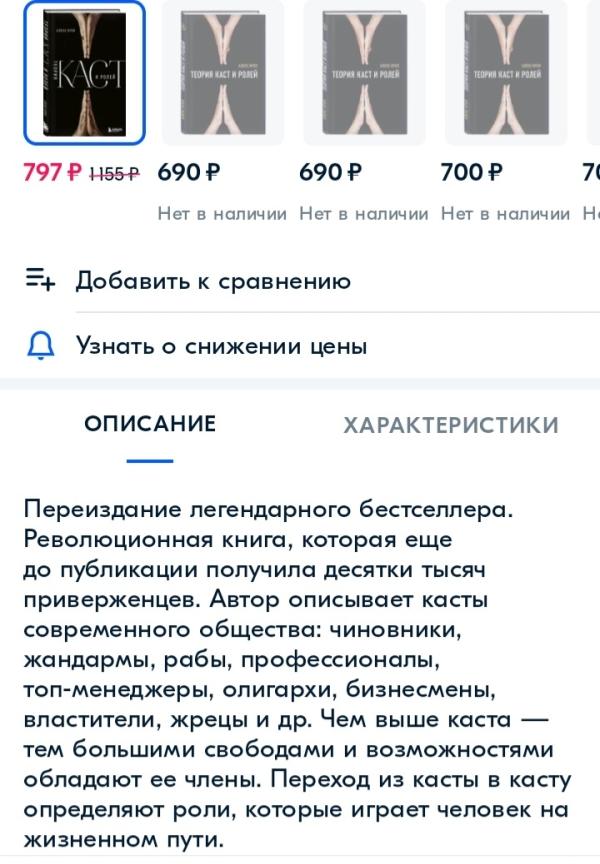
Task: Tap Добавить к сравнению
Action: tap(212, 281)
